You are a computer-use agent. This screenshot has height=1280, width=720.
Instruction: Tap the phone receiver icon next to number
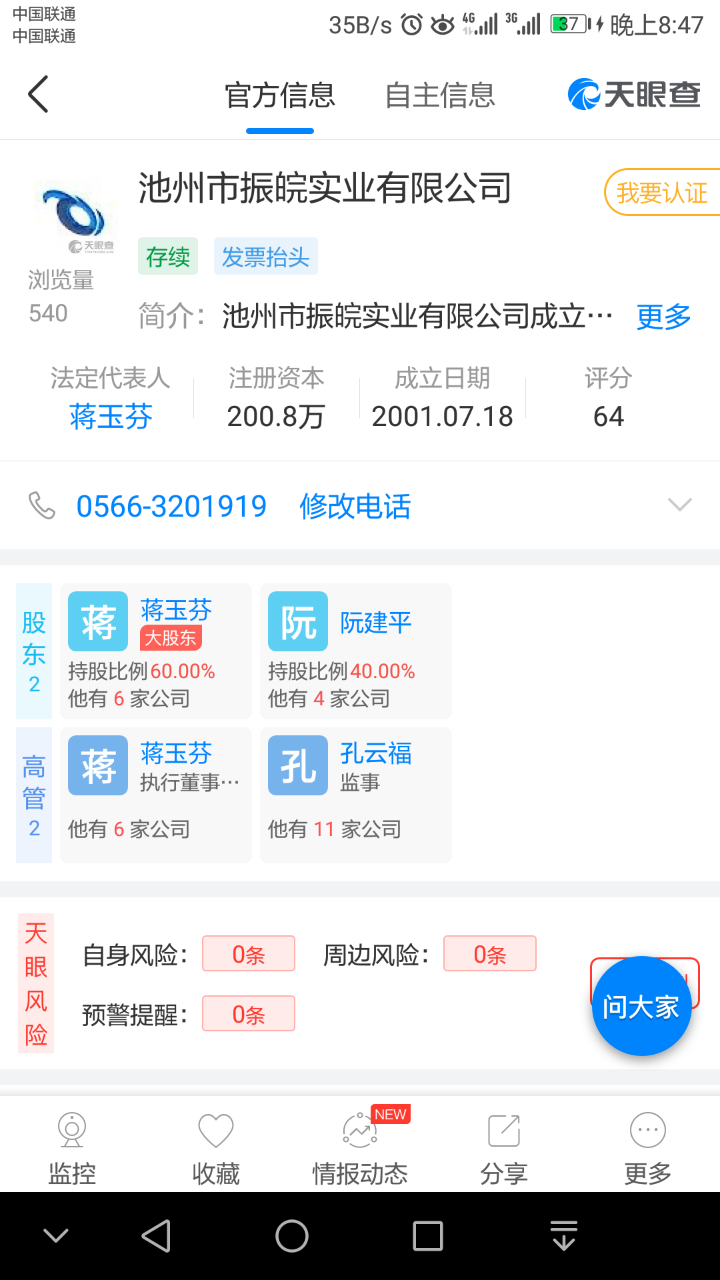42,506
